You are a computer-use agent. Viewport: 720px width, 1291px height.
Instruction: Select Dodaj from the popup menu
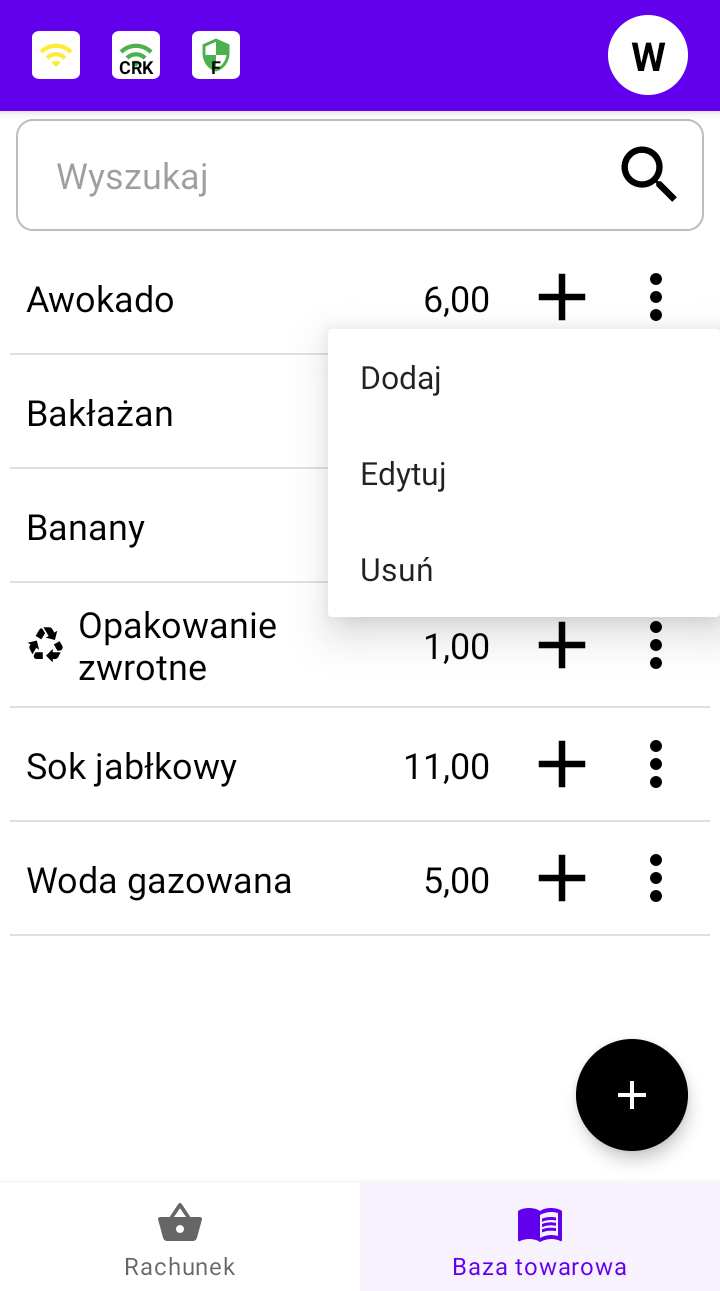(524, 378)
